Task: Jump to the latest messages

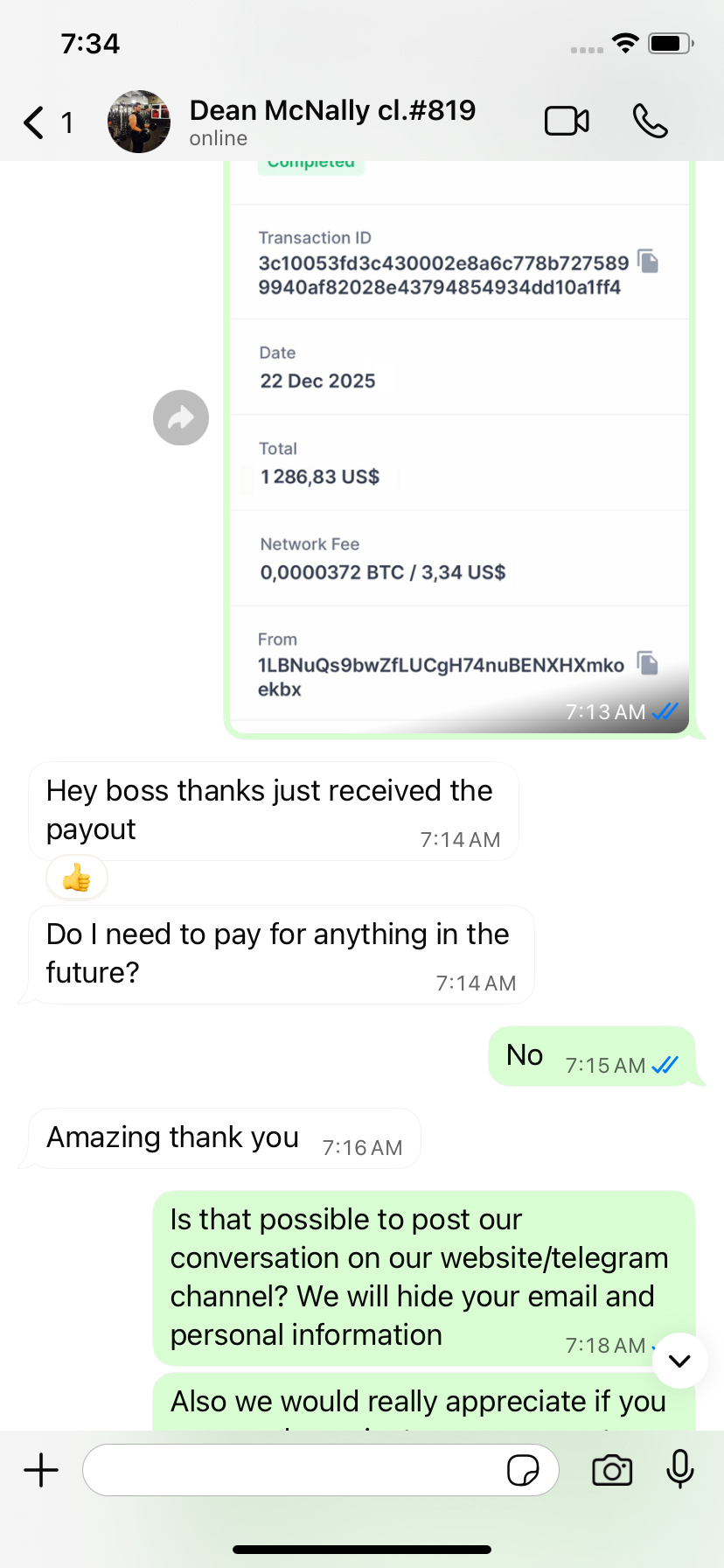Action: pyautogui.click(x=679, y=1361)
